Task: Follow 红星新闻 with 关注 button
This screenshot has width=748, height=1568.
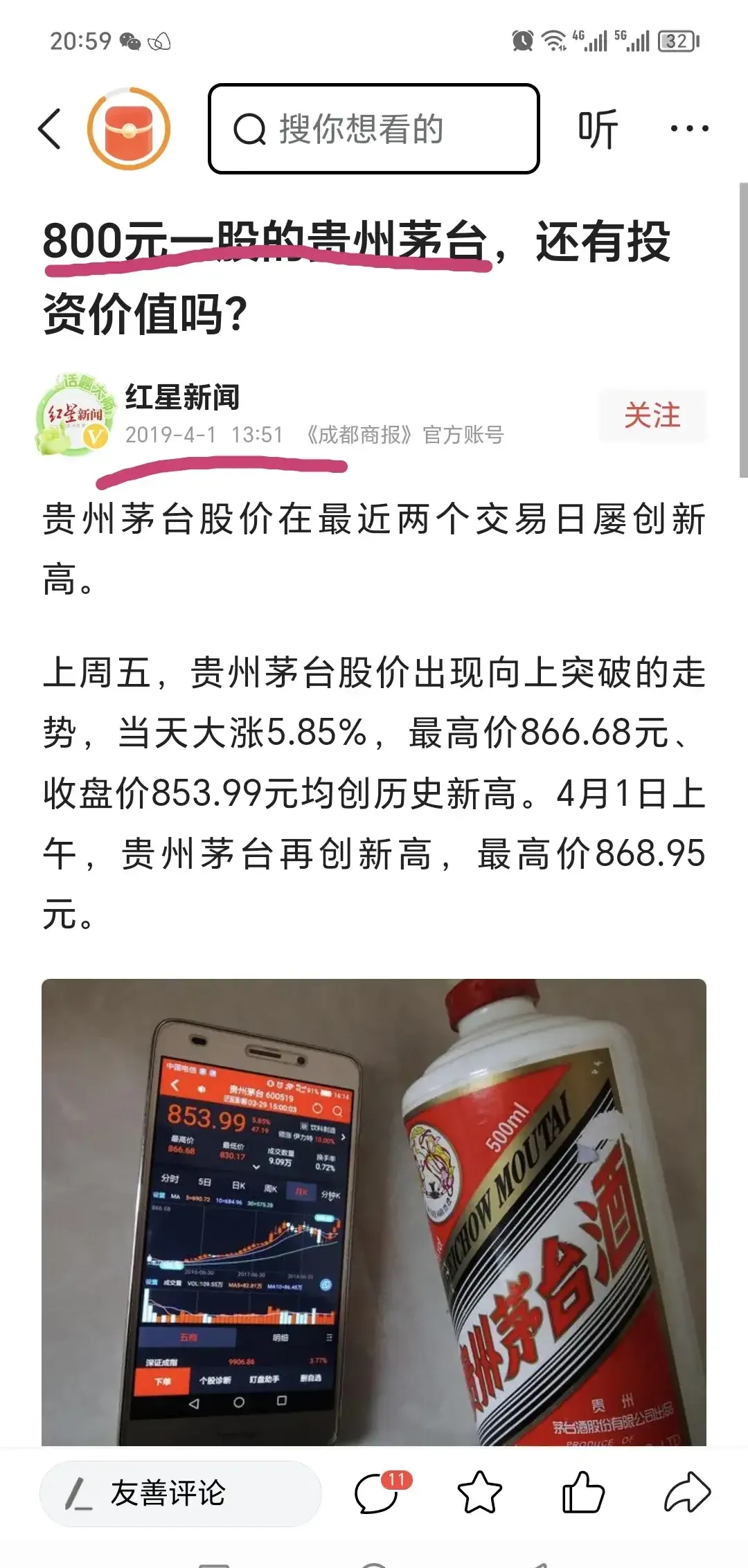Action: click(x=652, y=416)
